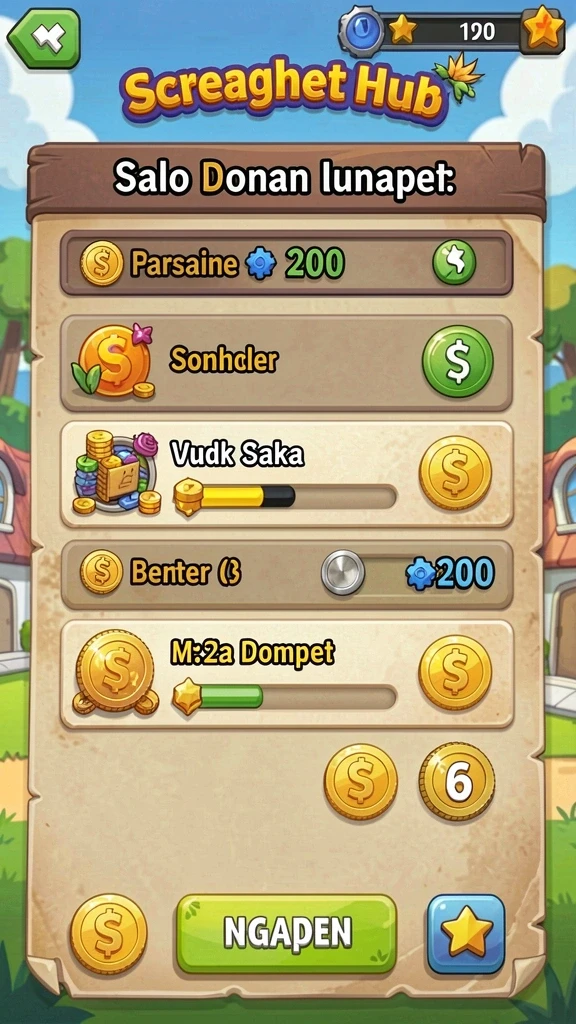The image size is (576, 1024).
Task: Tap the green icon in Parsaine row
Action: [454, 263]
